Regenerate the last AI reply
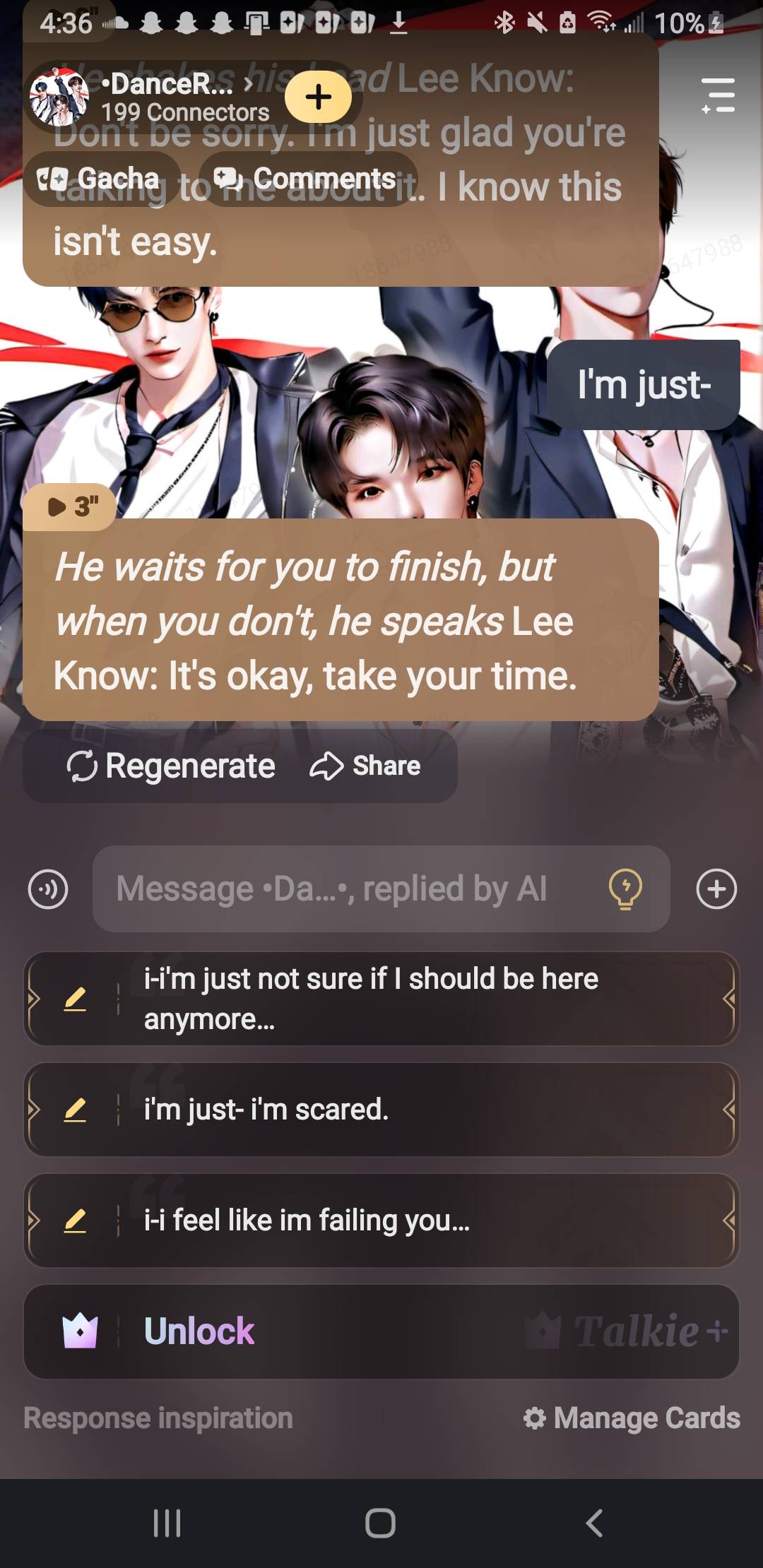The image size is (763, 1568). (171, 766)
